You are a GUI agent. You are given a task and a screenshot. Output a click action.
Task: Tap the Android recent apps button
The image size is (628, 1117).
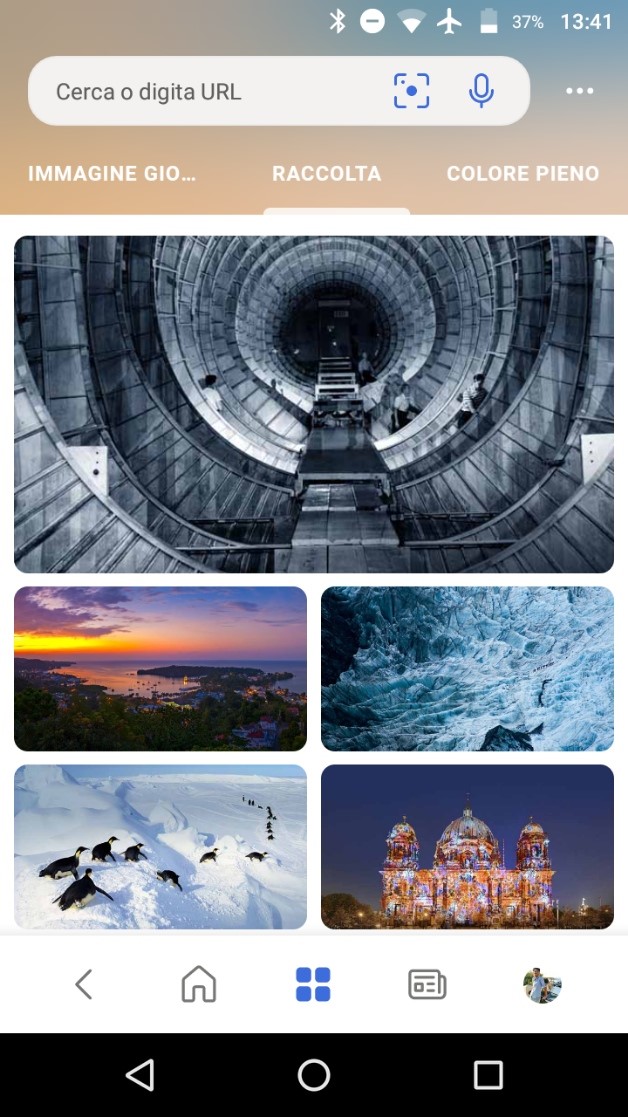tap(488, 1074)
